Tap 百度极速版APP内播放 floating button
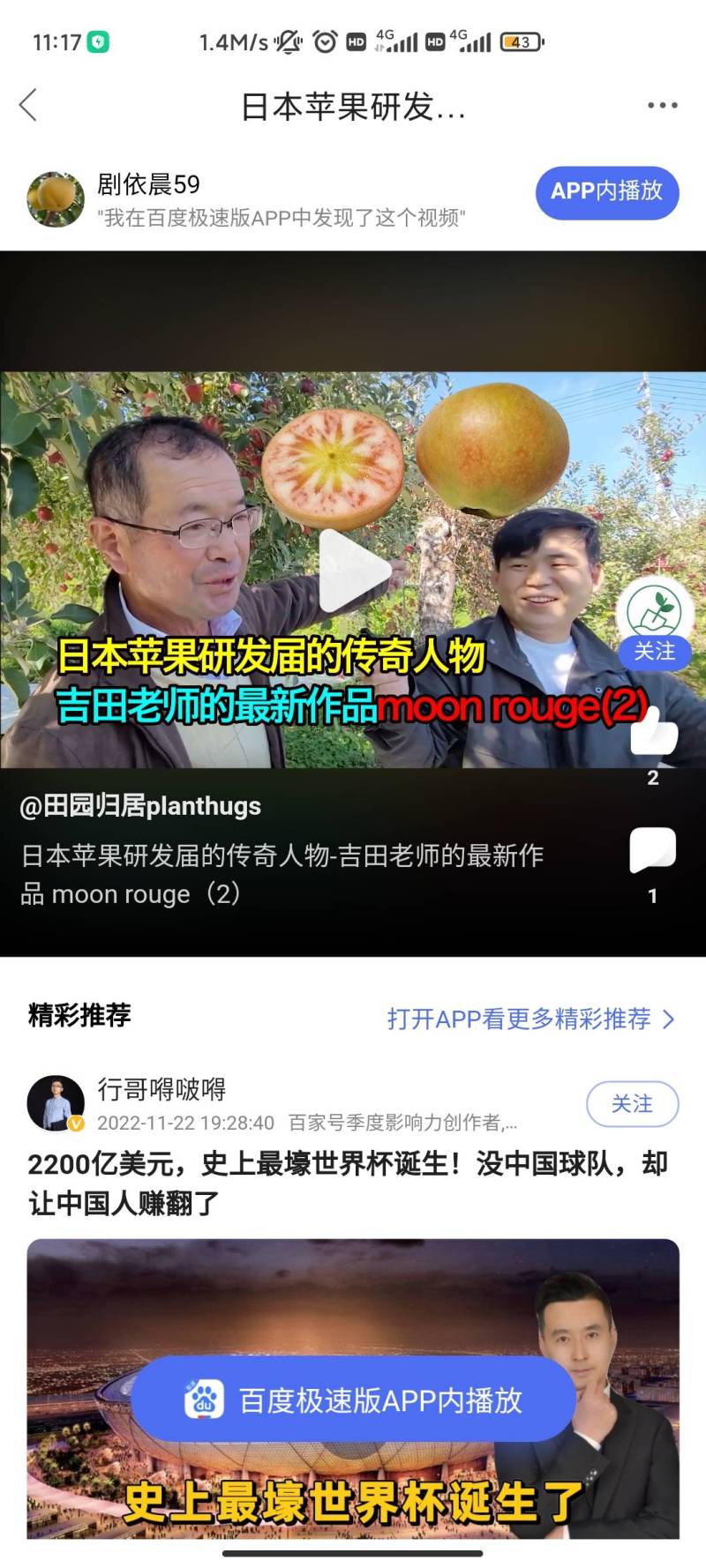The height and width of the screenshot is (1568, 706). click(x=353, y=1400)
